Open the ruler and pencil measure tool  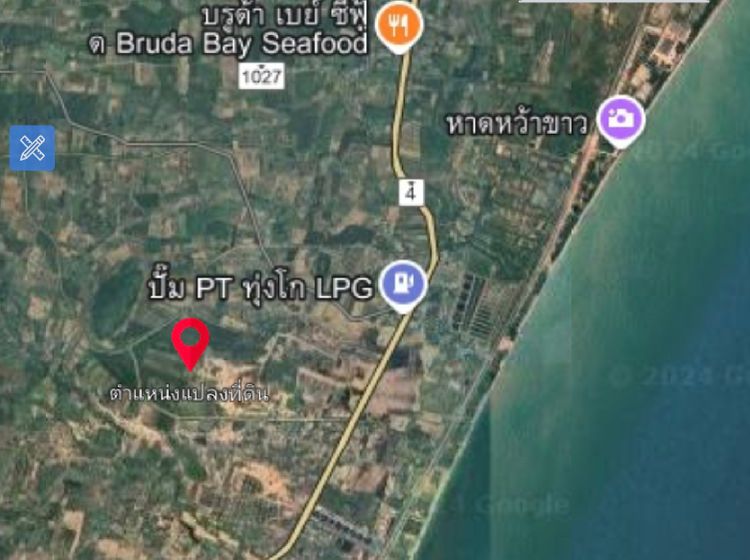[32, 149]
